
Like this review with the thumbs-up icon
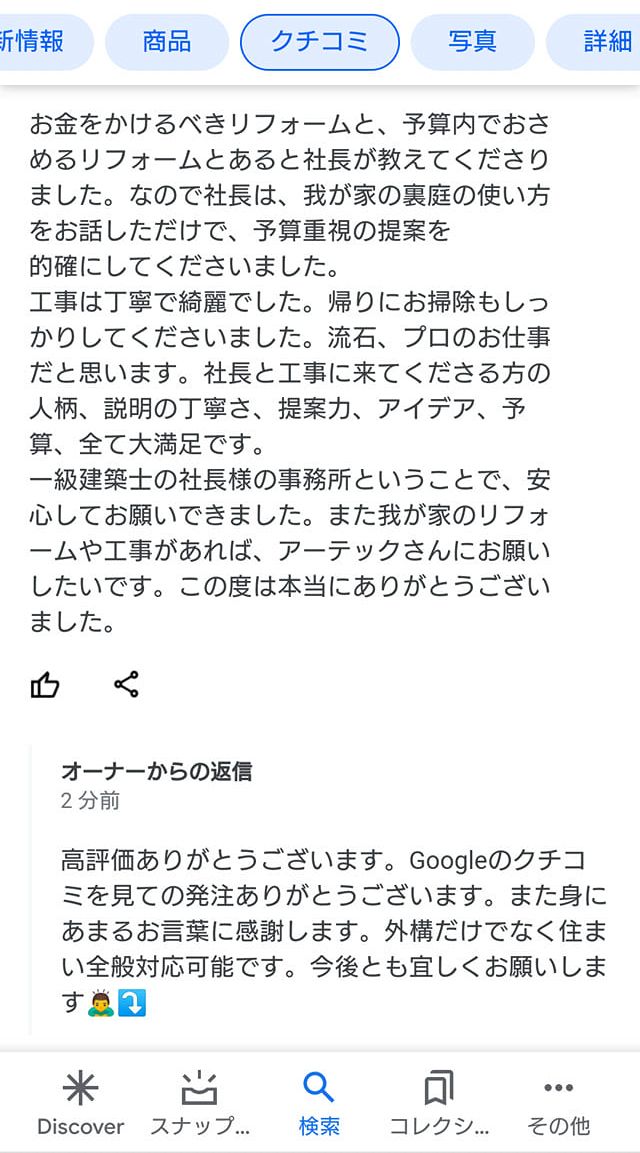pos(45,685)
